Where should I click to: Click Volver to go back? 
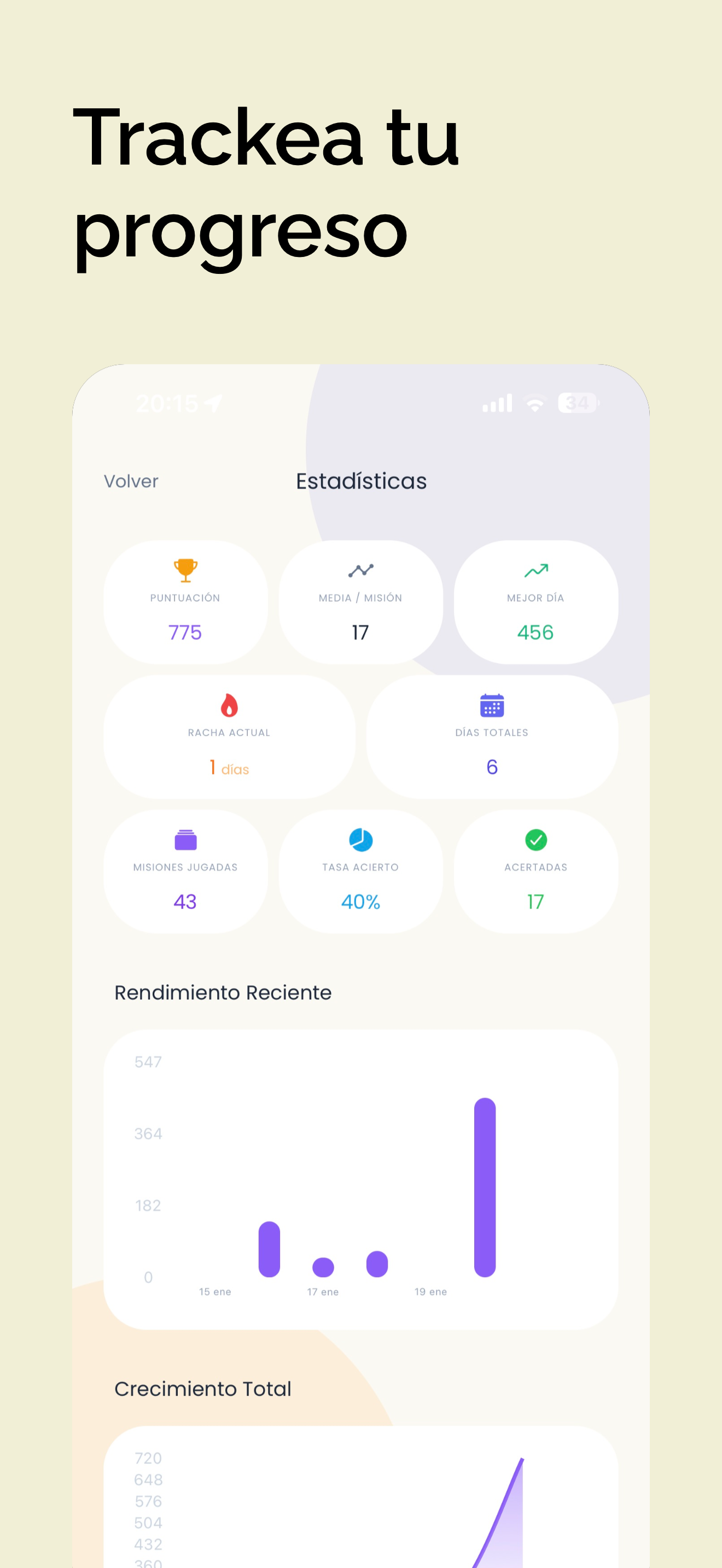click(131, 481)
